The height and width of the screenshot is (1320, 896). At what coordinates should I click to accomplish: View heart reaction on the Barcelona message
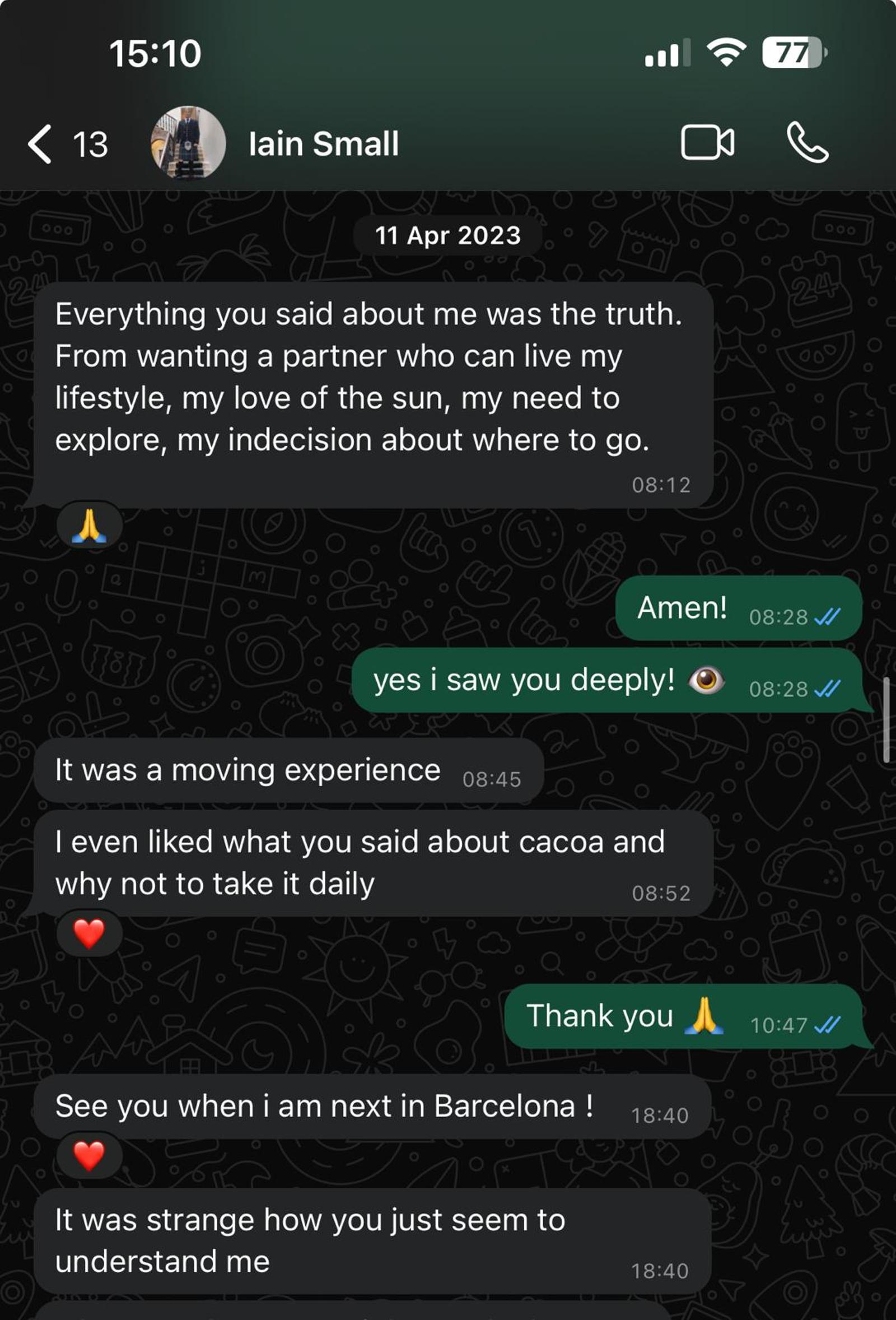coord(89,1156)
